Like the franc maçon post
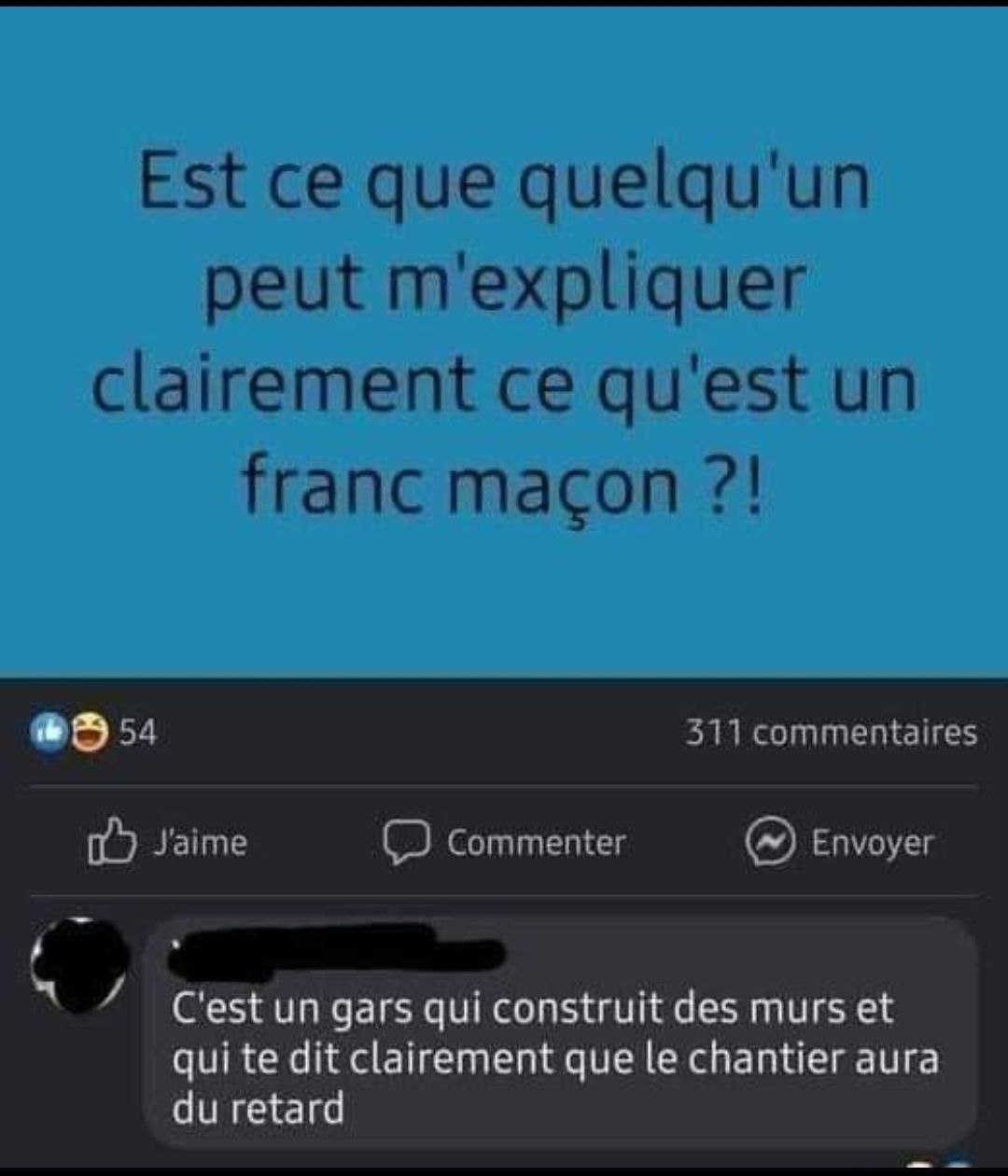1008x1176 pixels. pyautogui.click(x=168, y=842)
